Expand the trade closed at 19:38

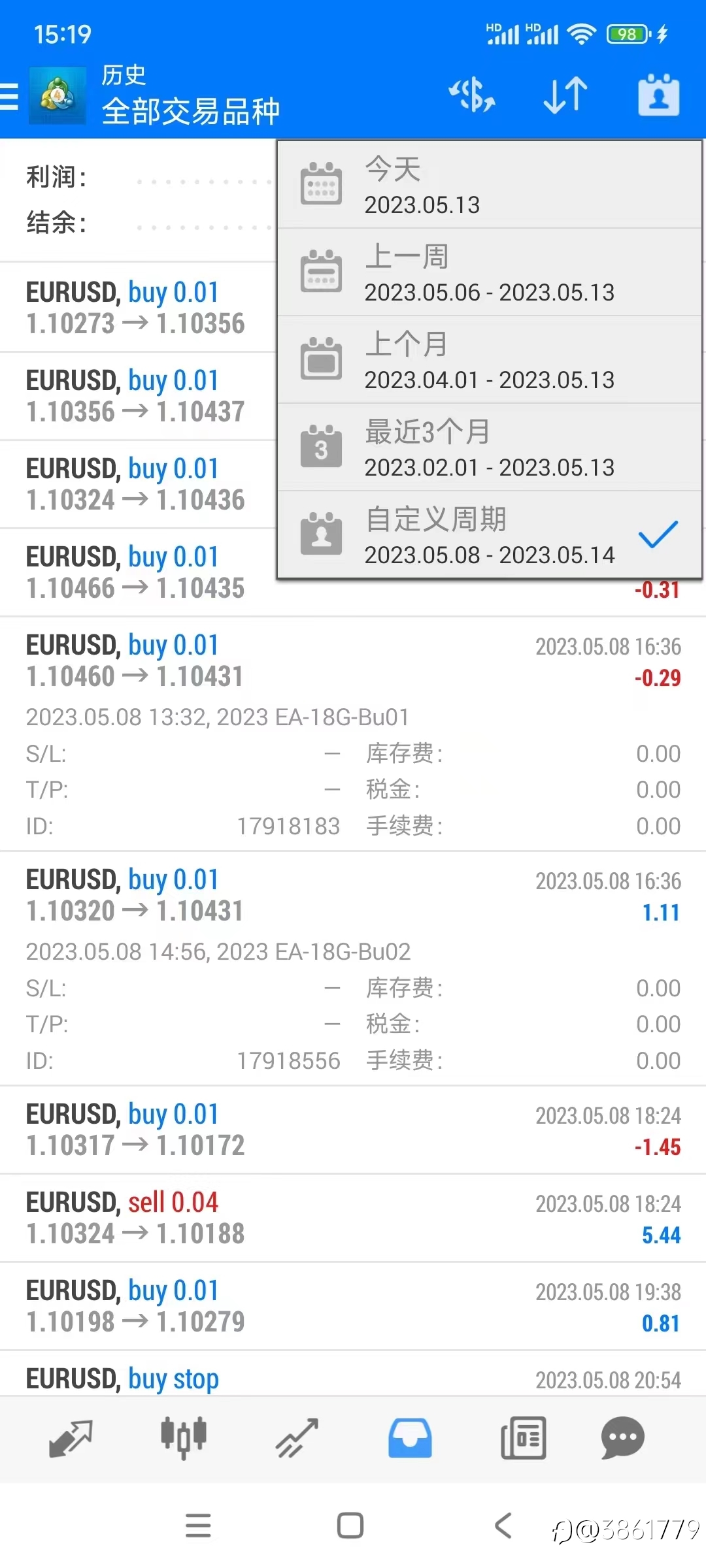coord(353,1307)
